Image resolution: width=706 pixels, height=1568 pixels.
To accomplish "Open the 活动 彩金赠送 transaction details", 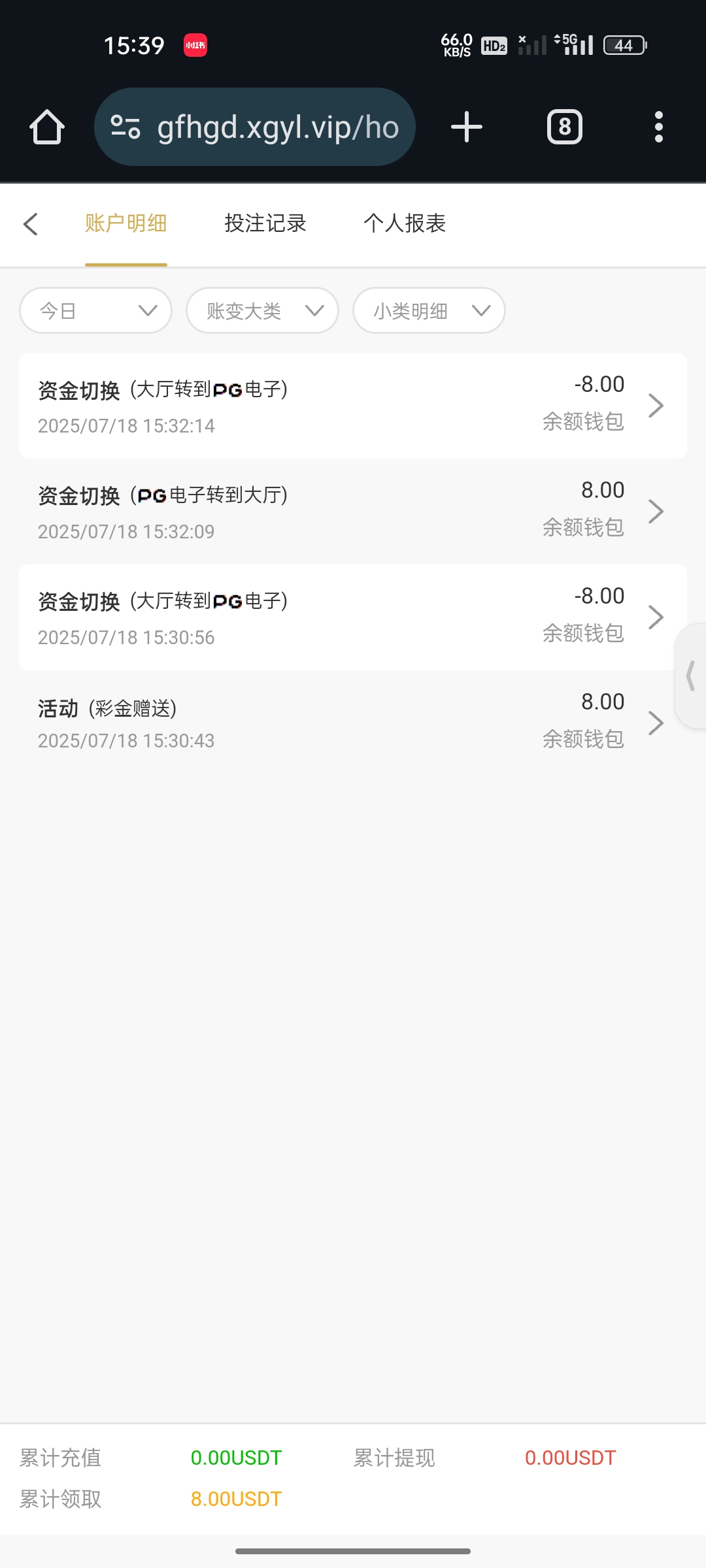I will 353,723.
